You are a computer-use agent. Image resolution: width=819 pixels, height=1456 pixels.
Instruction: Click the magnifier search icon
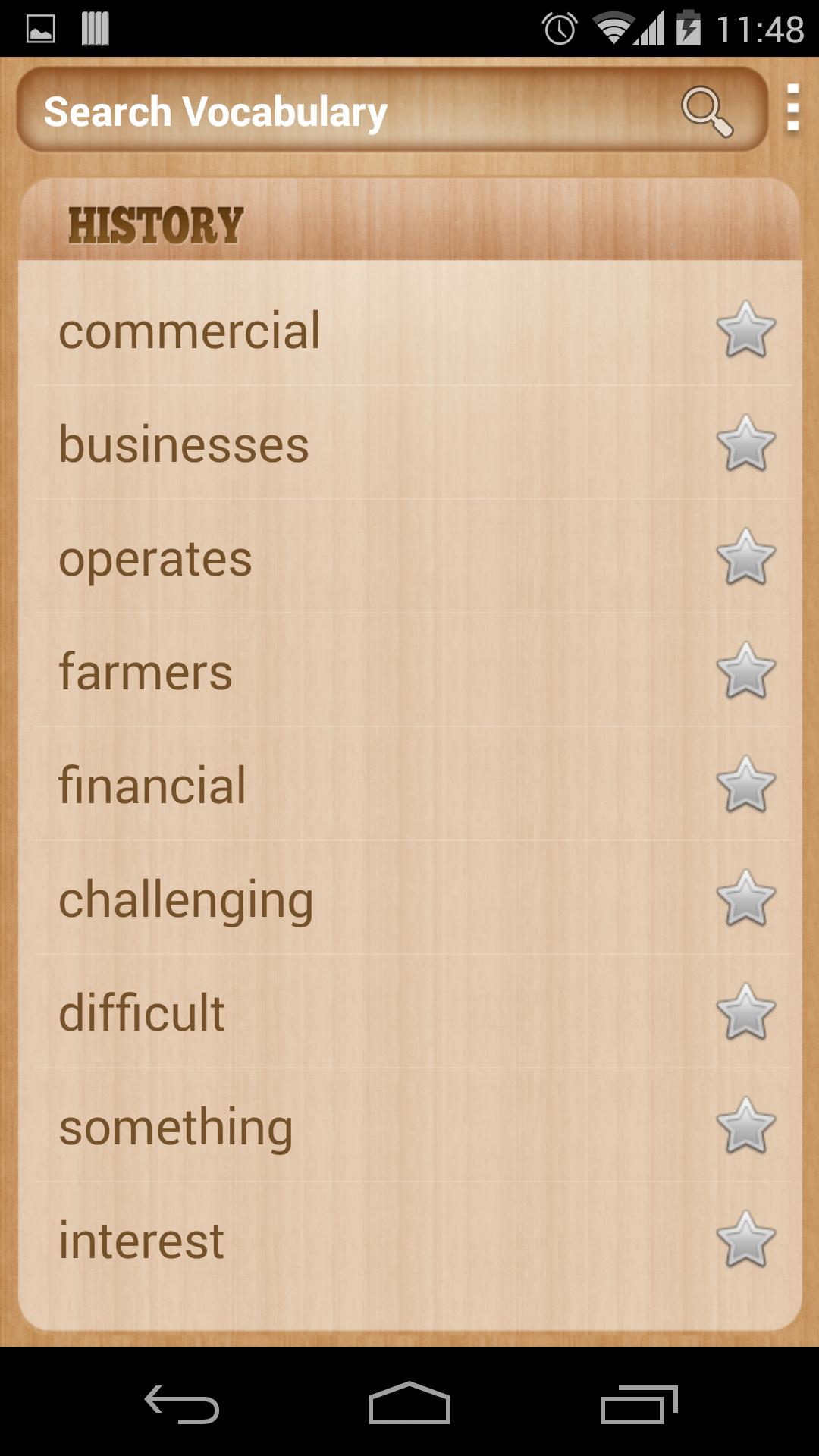coord(707,111)
